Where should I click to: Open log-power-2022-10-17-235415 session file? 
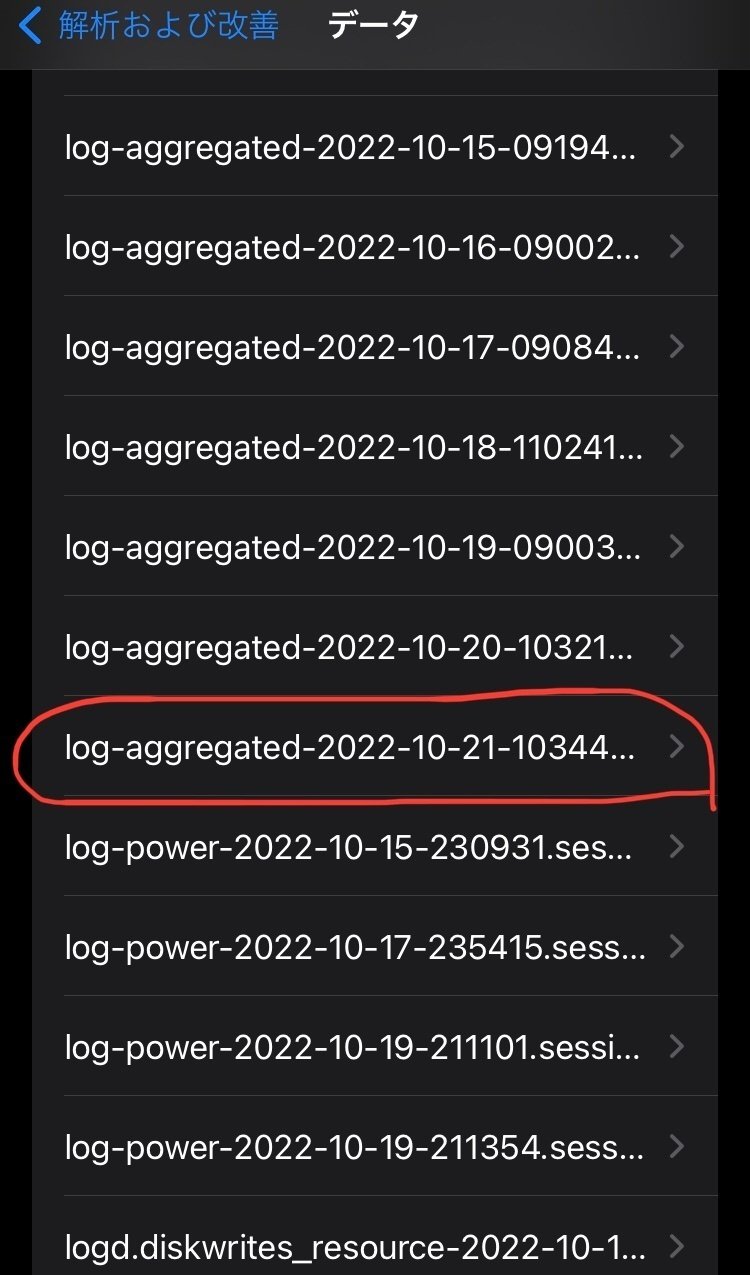point(375,946)
